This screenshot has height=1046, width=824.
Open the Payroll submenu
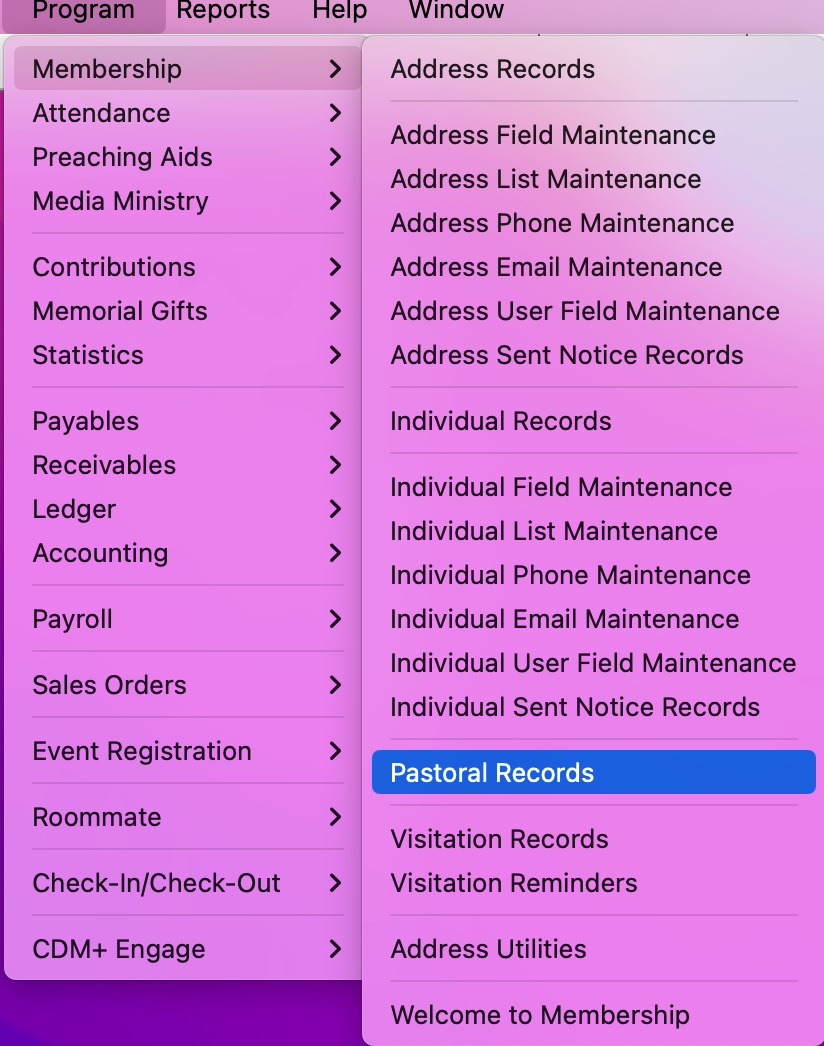point(73,619)
